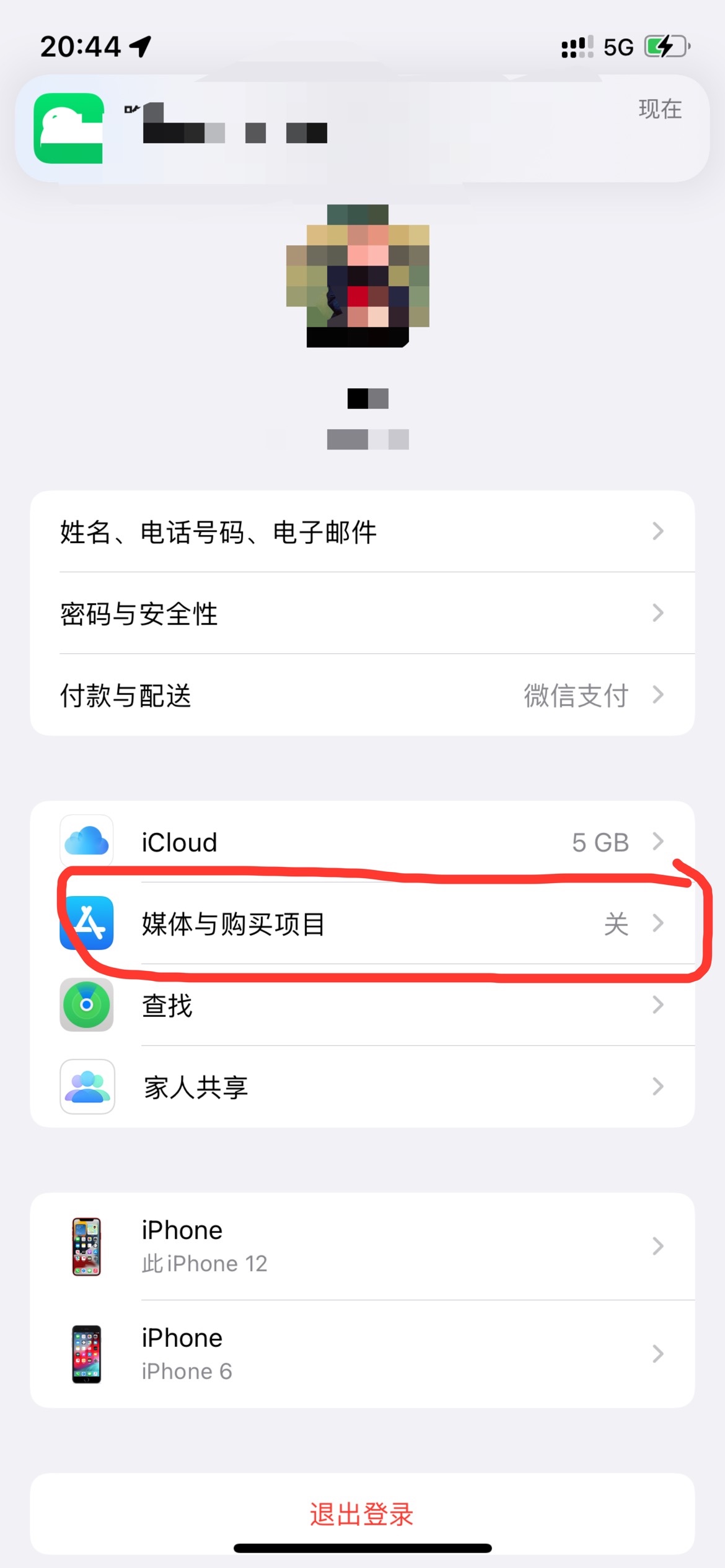This screenshot has width=725, height=1568.
Task: Tap the profile avatar photo
Action: point(358,276)
